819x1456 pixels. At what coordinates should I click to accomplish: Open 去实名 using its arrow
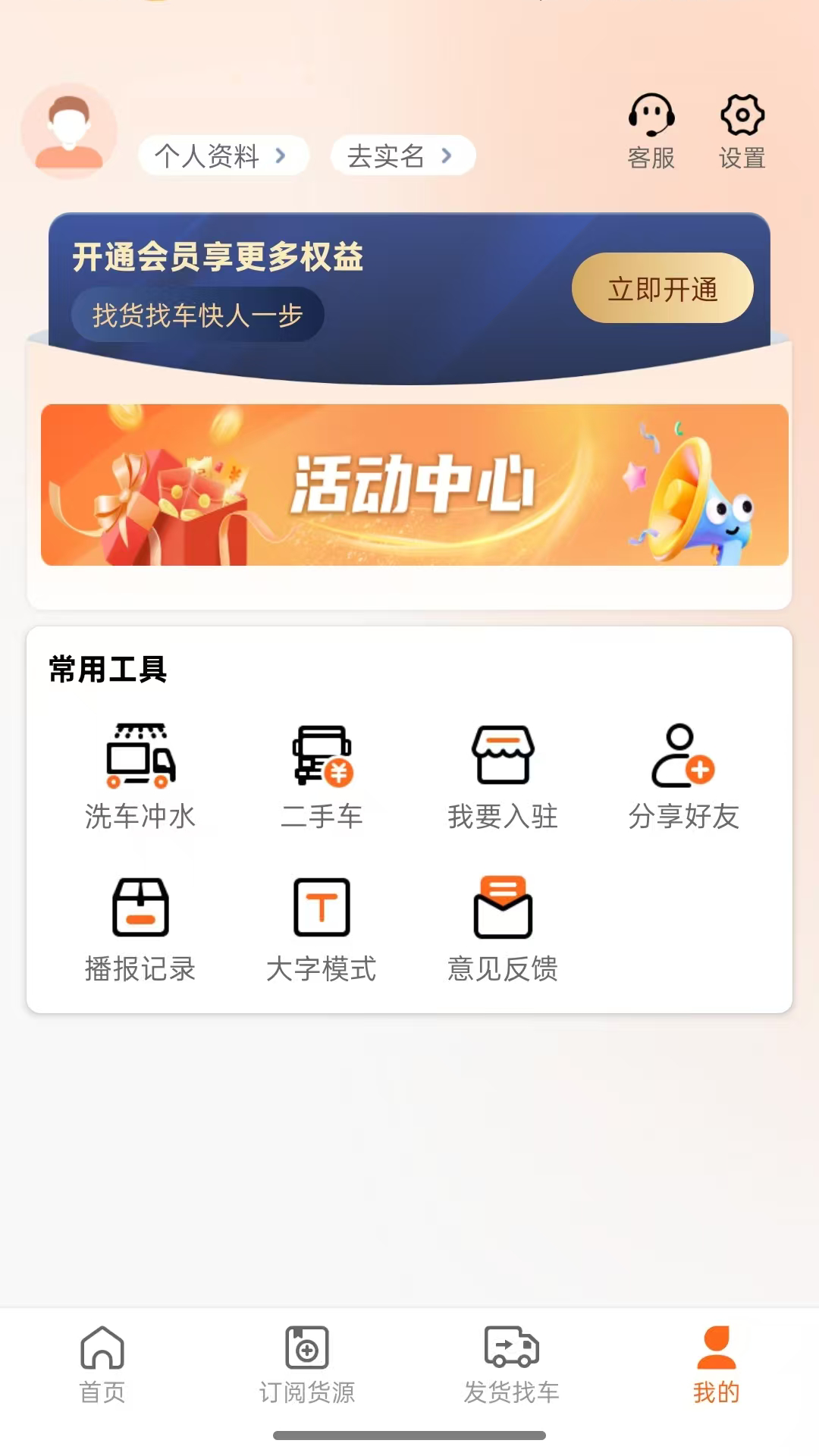[x=449, y=155]
